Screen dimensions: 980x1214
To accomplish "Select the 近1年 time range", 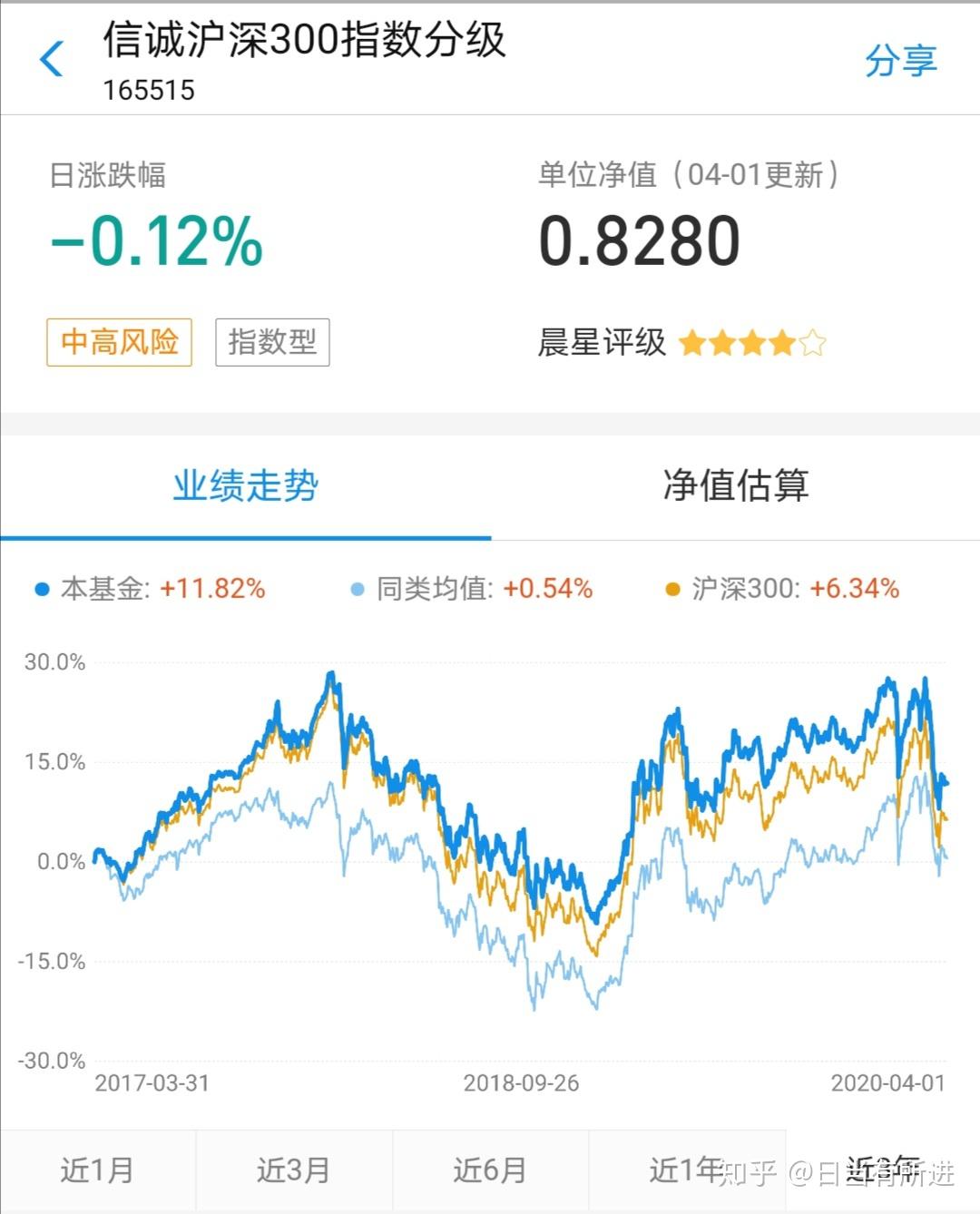I will coord(686,1170).
